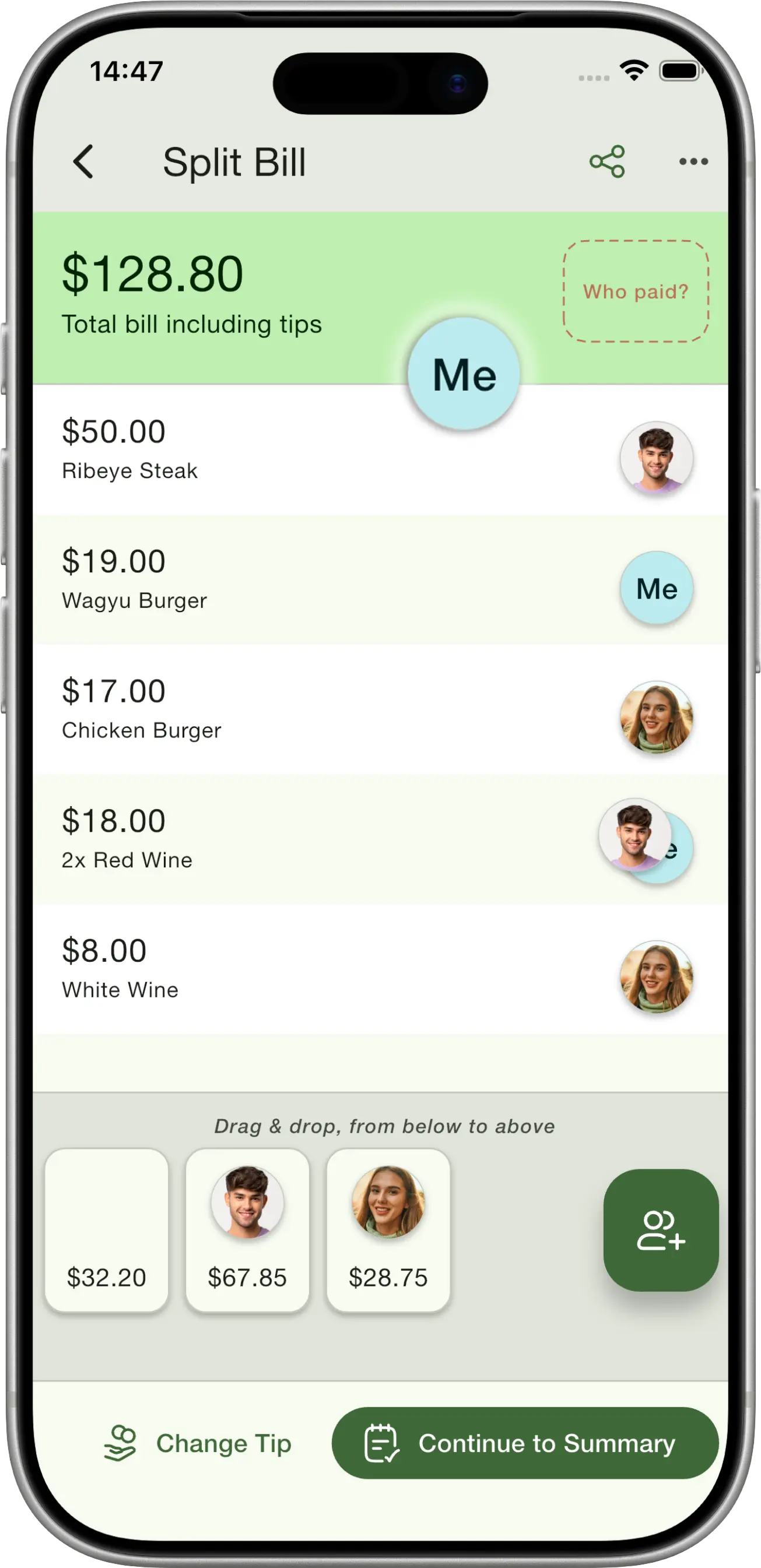Open Change Tip
This screenshot has height=1568, width=761.
tap(198, 1443)
